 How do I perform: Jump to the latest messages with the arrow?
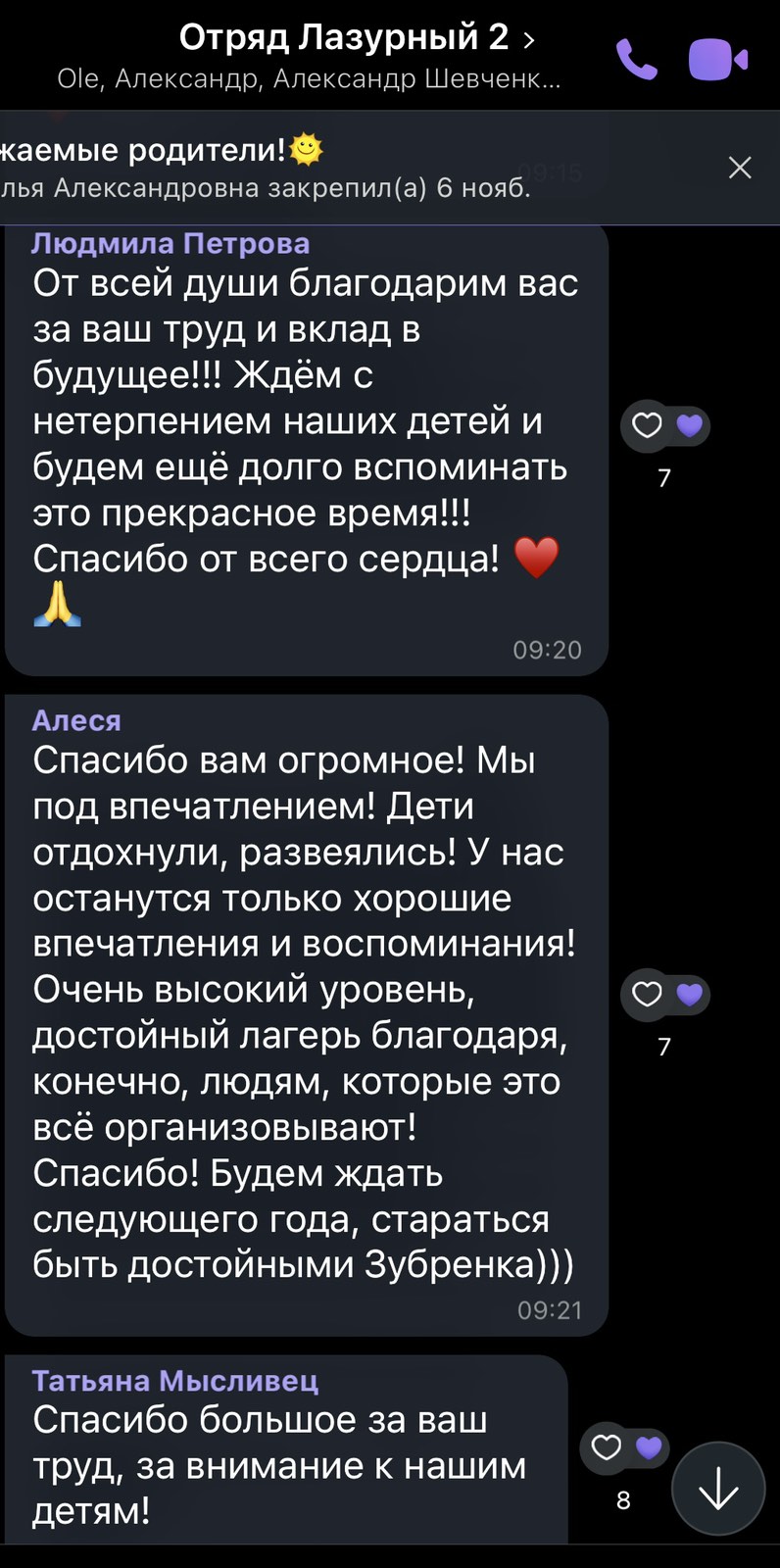718,1489
